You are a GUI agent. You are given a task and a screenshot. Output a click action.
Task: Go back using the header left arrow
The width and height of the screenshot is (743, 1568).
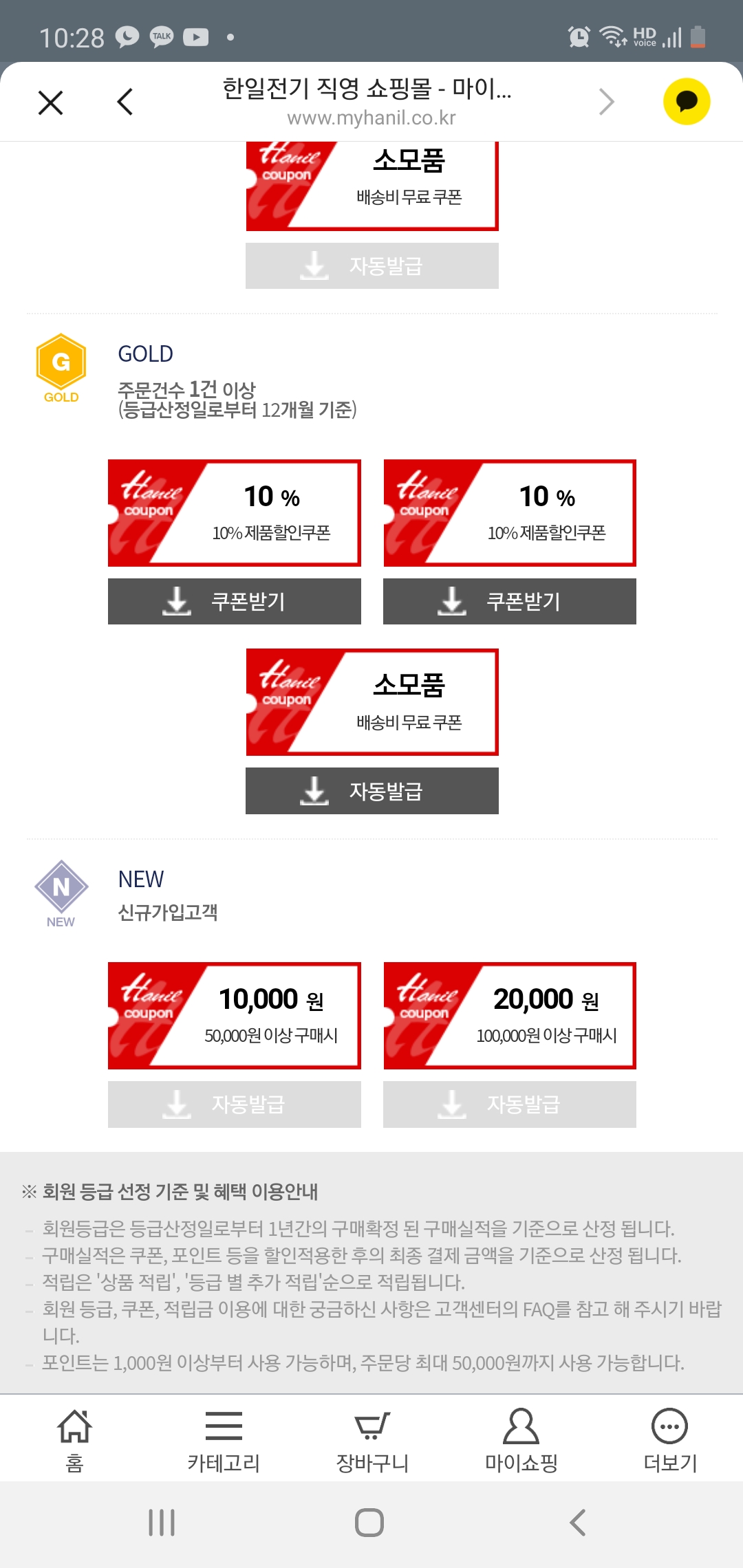(x=125, y=102)
